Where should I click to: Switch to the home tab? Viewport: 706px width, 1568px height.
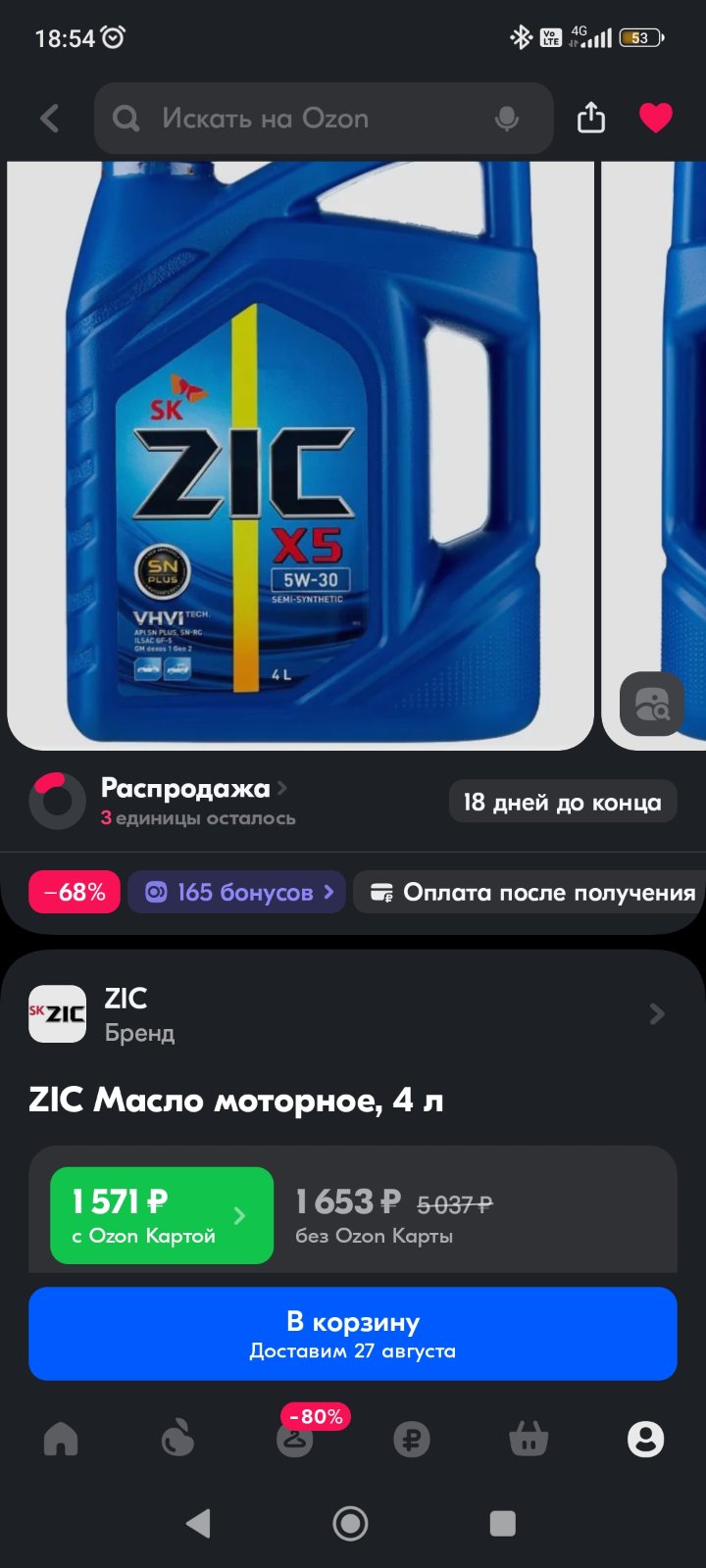pos(61,1439)
